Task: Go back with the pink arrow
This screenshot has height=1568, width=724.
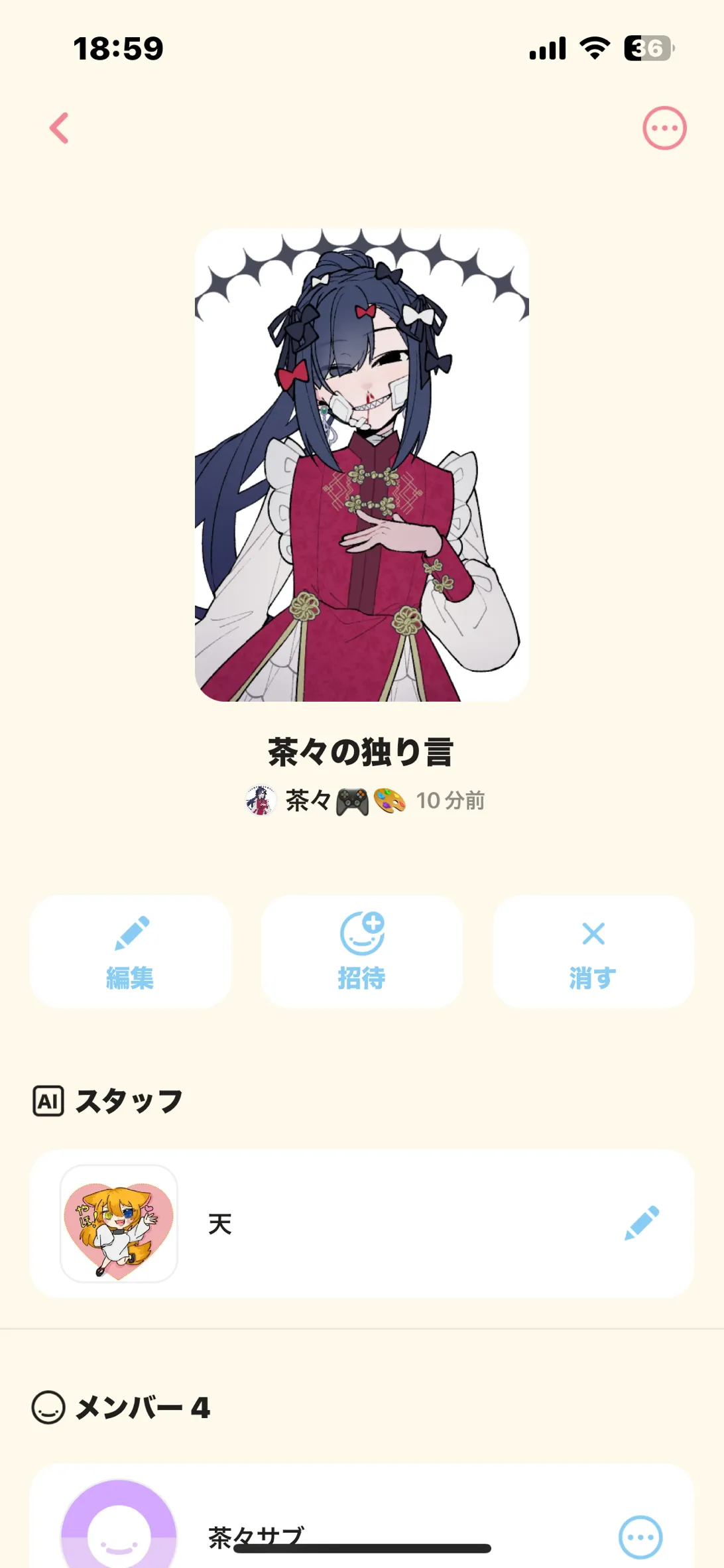Action: pyautogui.click(x=60, y=128)
